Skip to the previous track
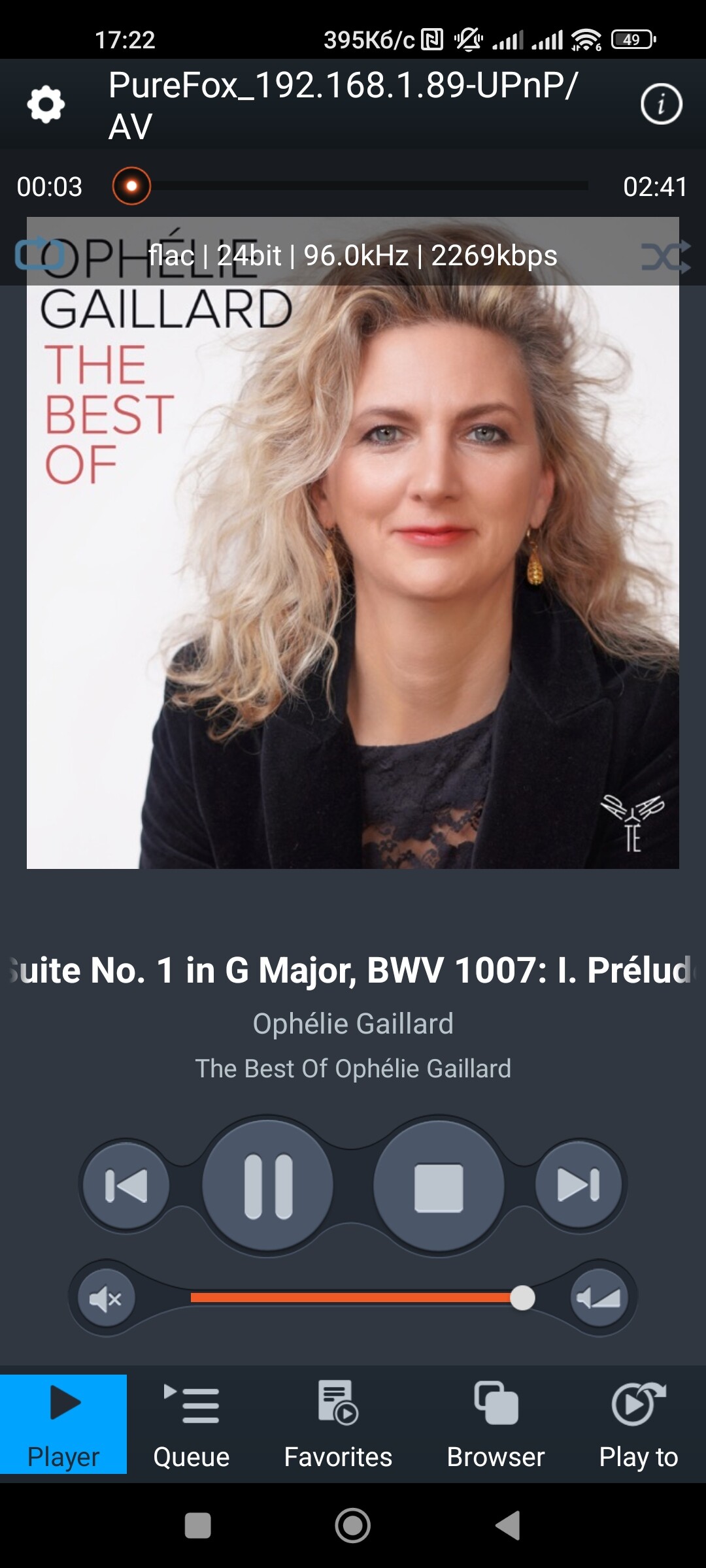This screenshot has height=1568, width=706. [x=126, y=1186]
